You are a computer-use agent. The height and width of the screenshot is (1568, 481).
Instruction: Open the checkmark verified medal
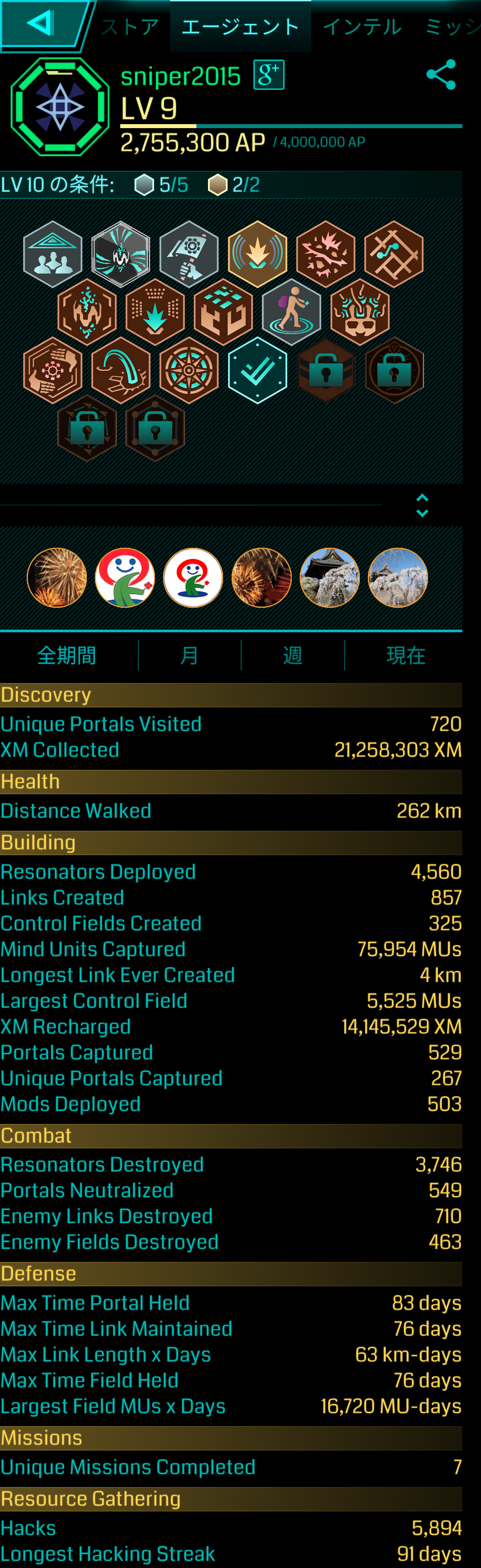coord(257,370)
